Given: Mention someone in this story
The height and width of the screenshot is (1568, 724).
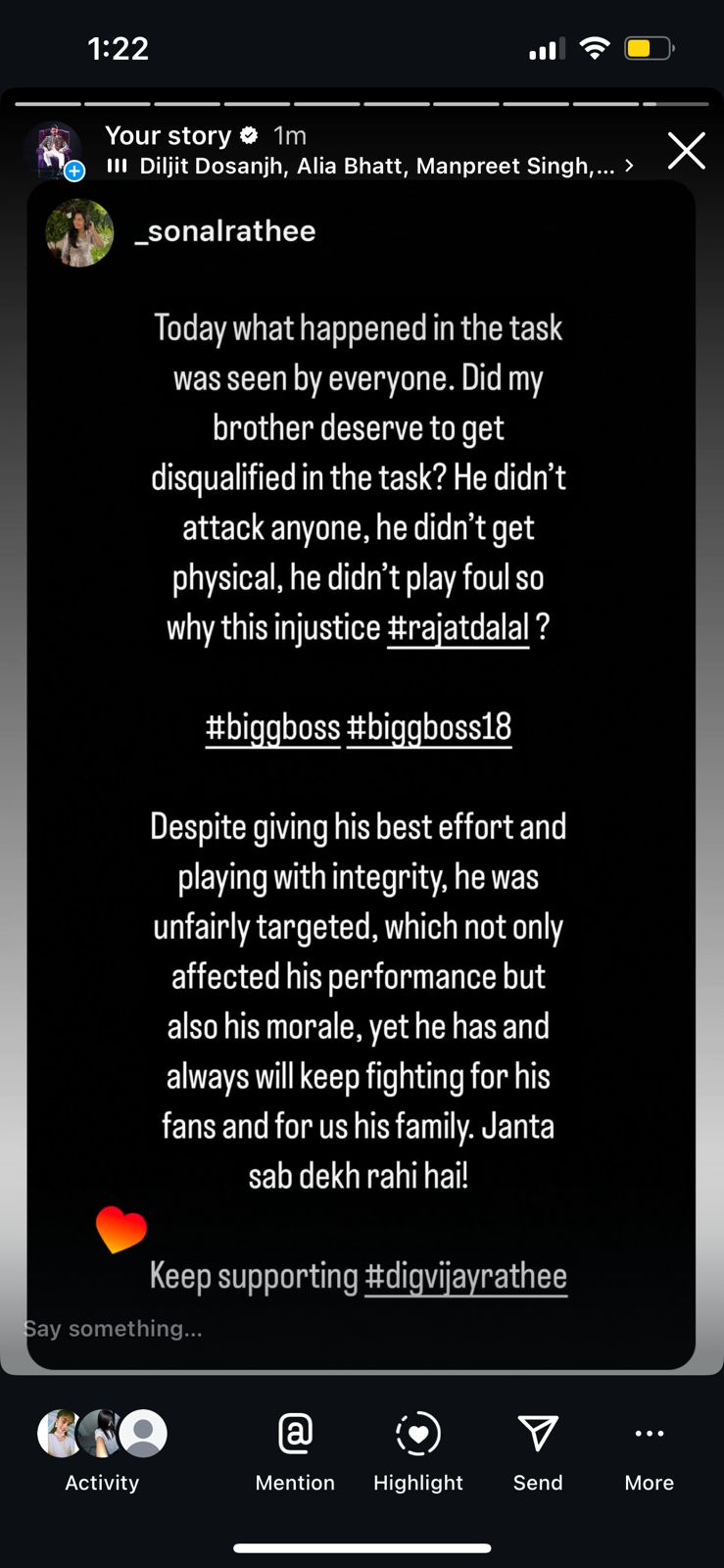Looking at the screenshot, I should 295,1450.
